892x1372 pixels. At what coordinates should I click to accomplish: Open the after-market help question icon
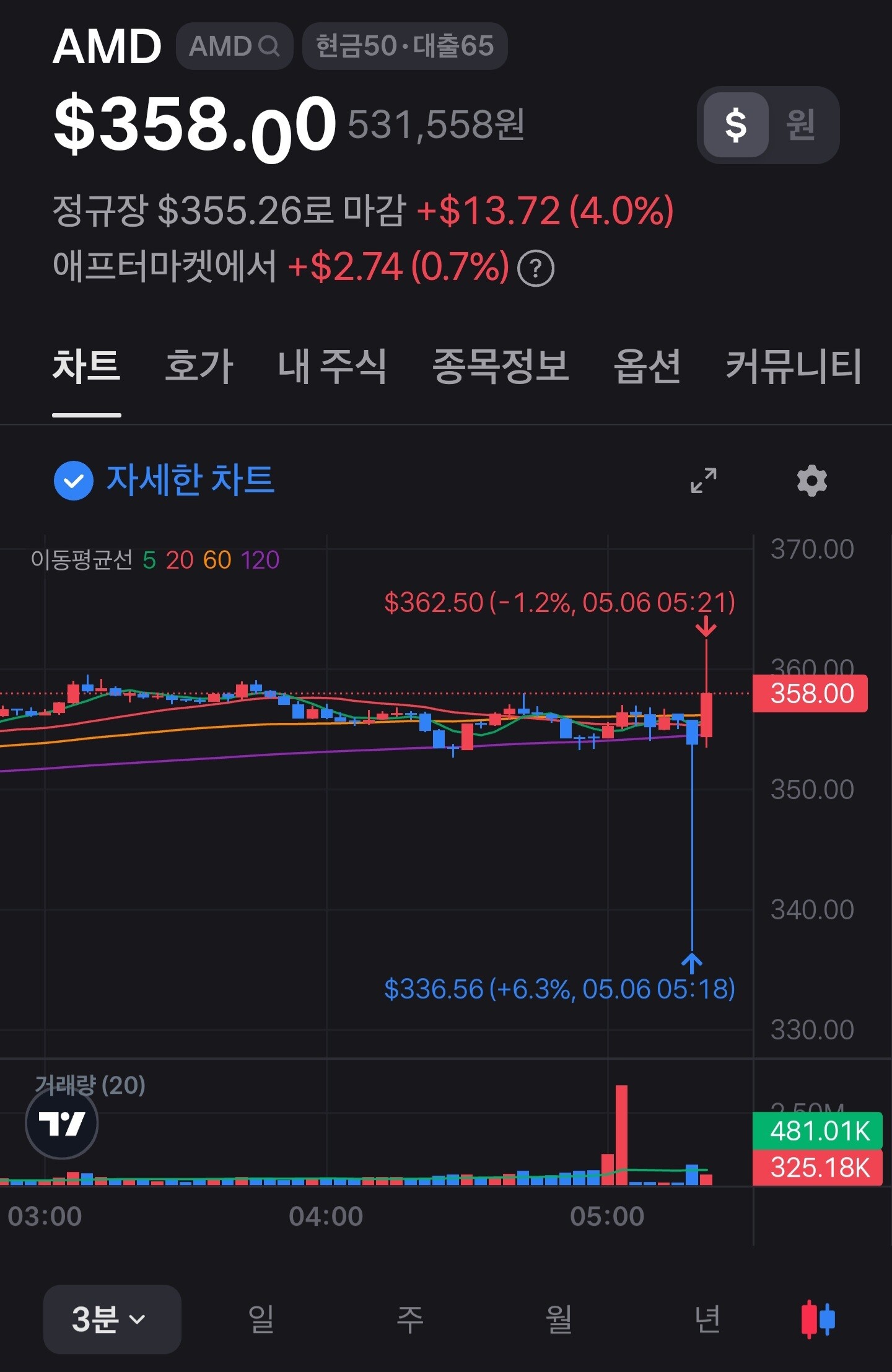[x=536, y=268]
